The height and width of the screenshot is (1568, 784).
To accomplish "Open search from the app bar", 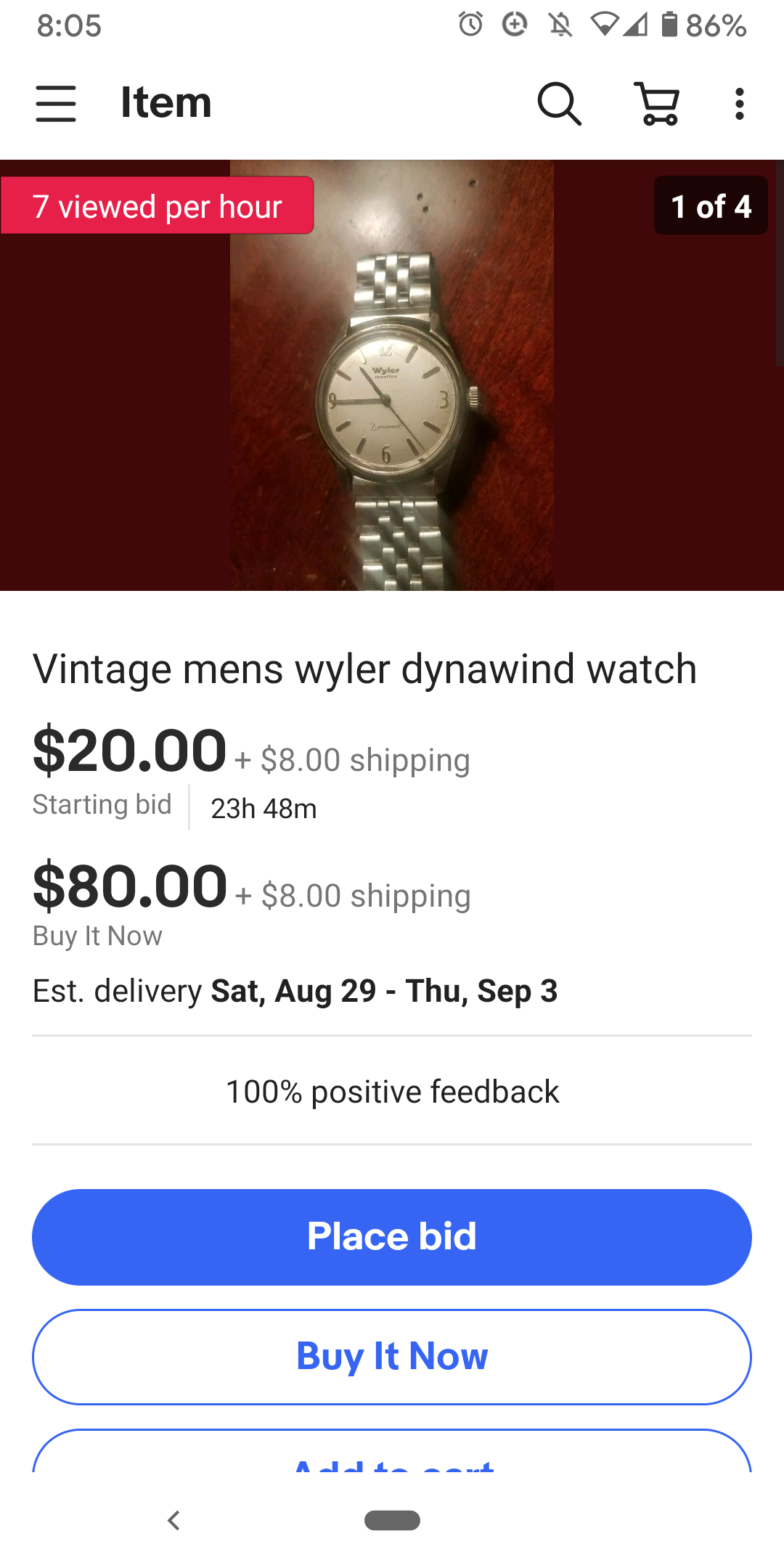I will pos(559,103).
